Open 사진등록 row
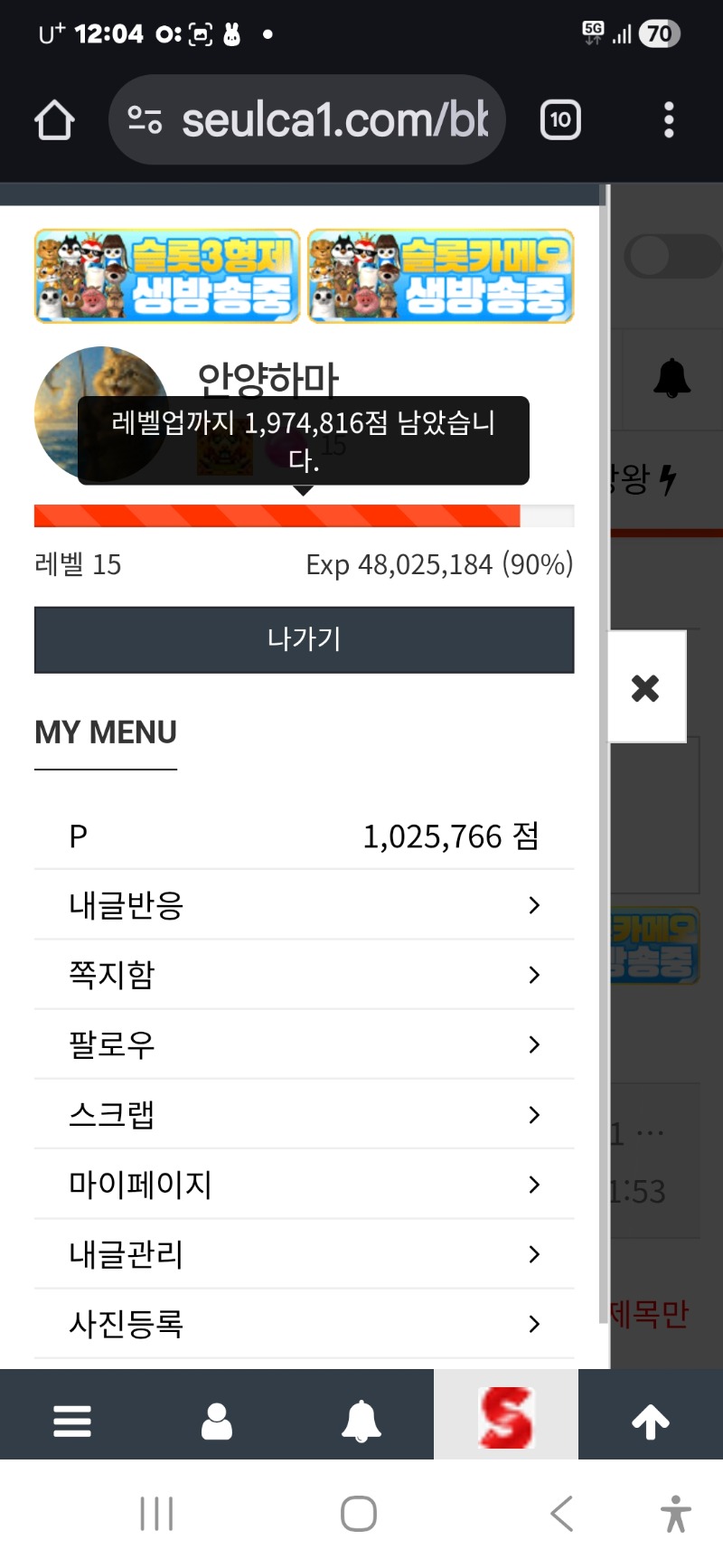The height and width of the screenshot is (1568, 723). 304,1324
